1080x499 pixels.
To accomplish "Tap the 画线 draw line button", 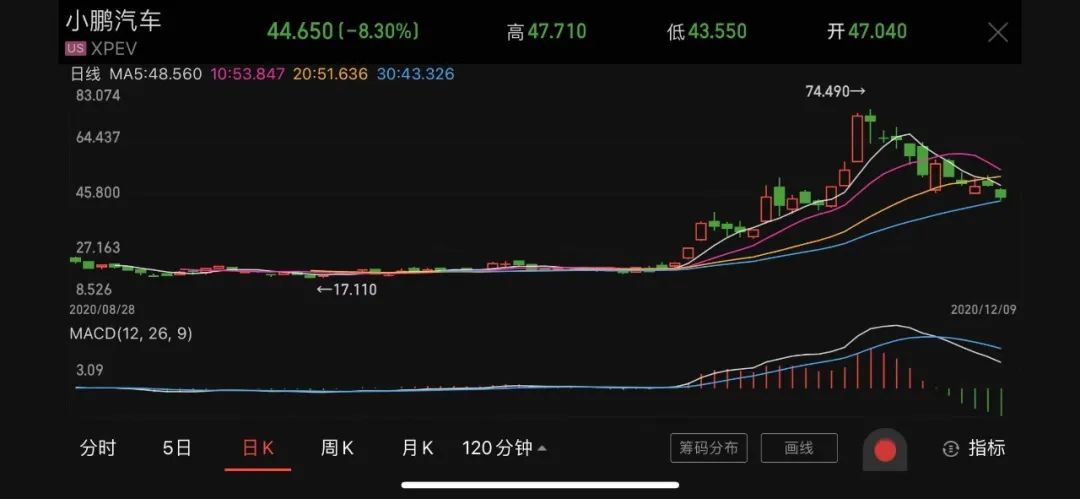I will point(799,448).
